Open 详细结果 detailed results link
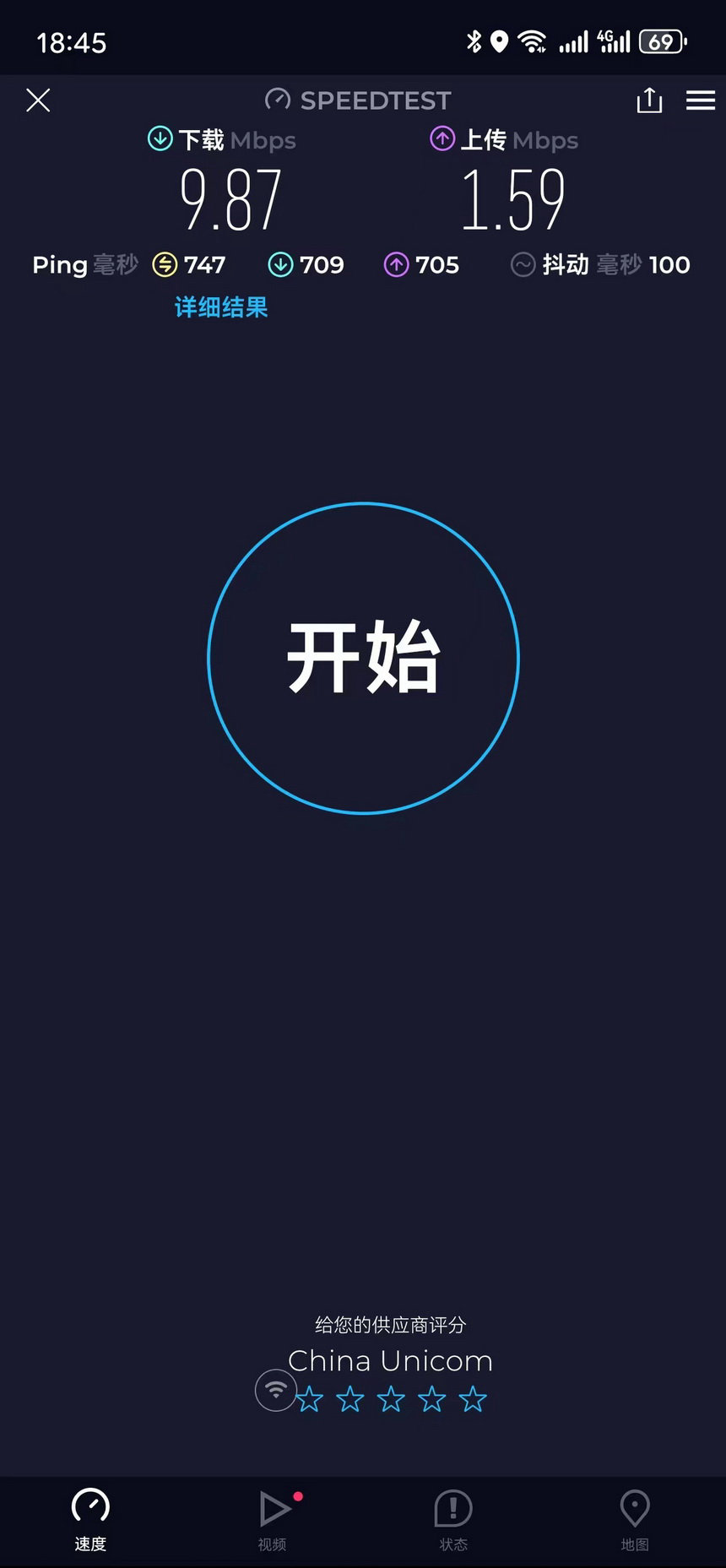The image size is (726, 1568). point(221,307)
